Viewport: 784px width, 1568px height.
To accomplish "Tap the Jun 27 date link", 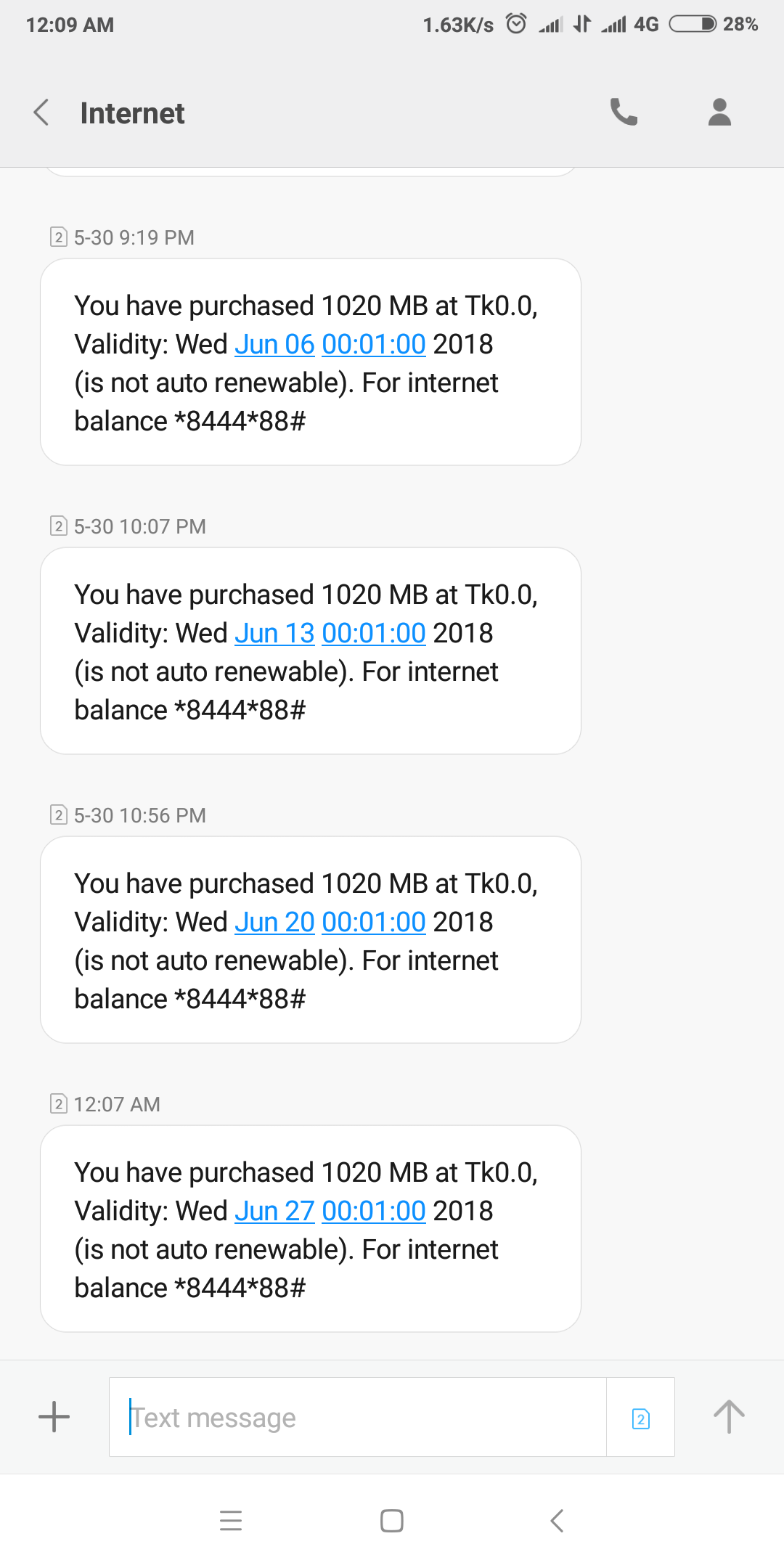I will pos(274,1211).
